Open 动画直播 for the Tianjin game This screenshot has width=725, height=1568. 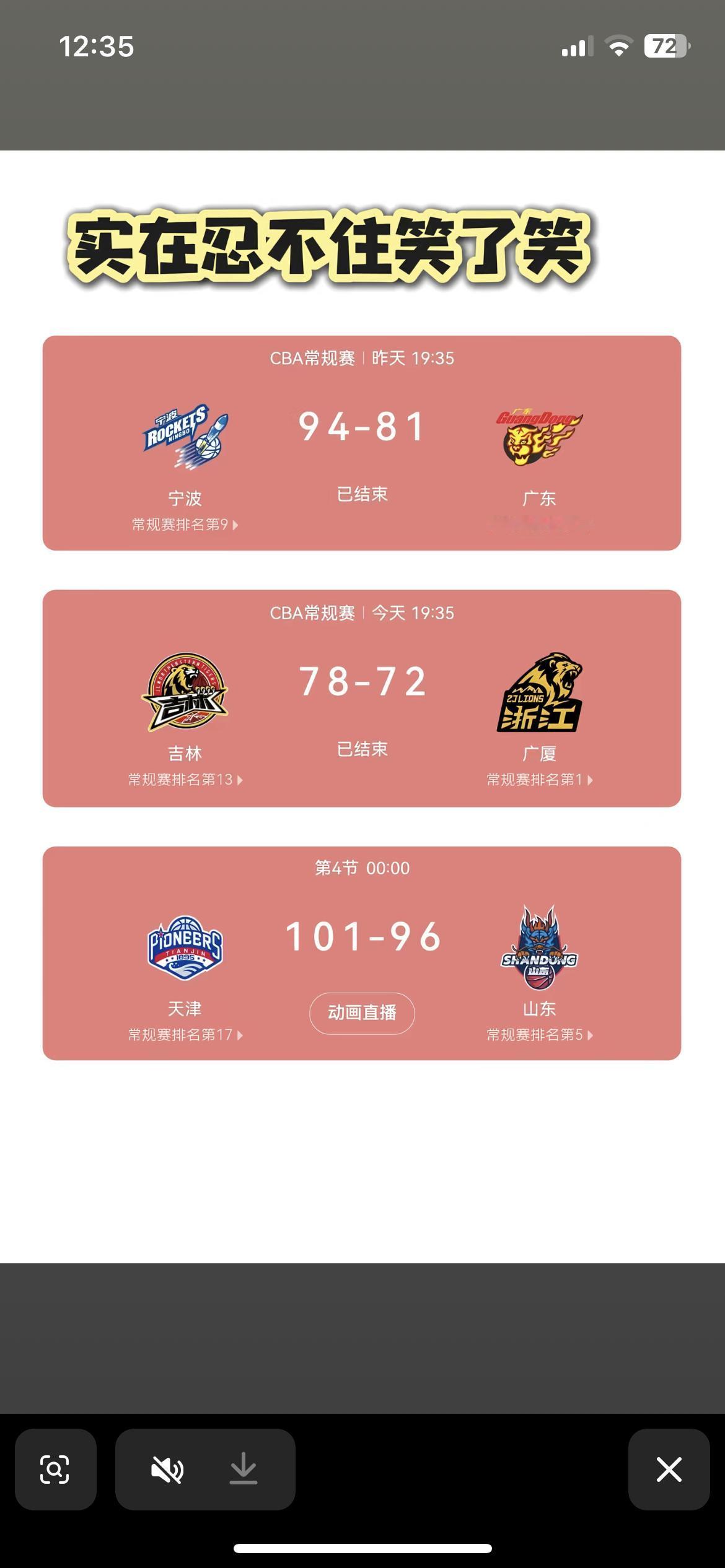362,1013
